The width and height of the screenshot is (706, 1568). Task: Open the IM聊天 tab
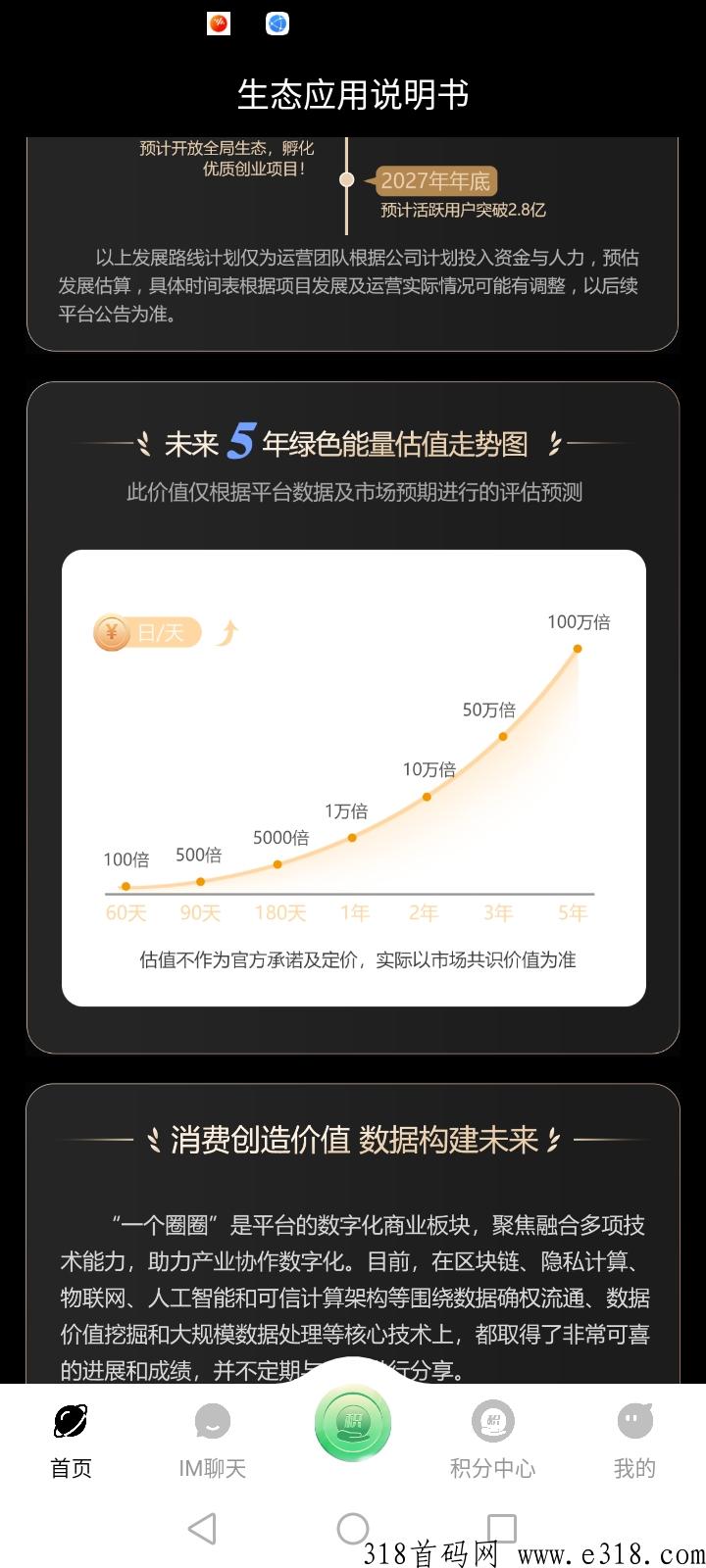(x=212, y=1439)
